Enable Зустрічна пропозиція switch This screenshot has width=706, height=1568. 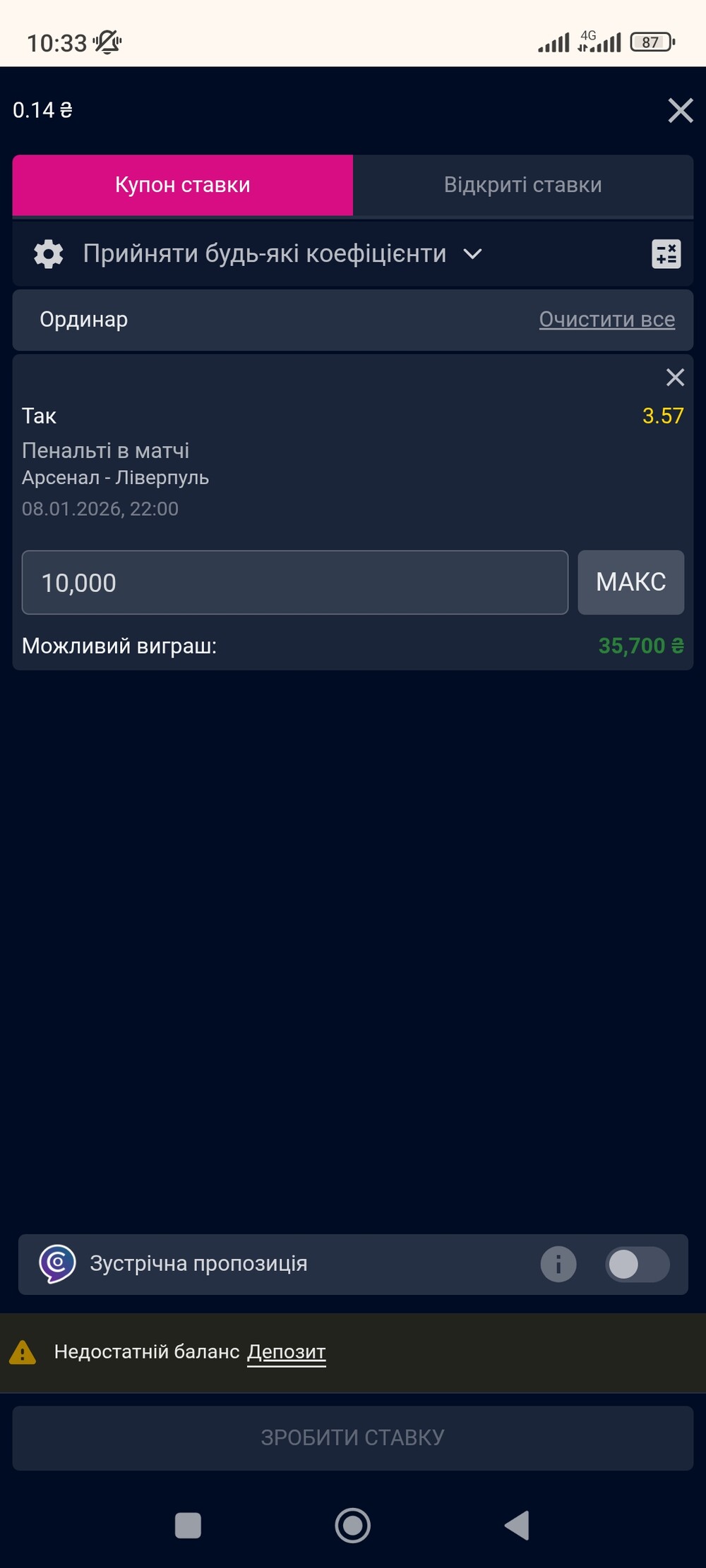pos(637,1264)
